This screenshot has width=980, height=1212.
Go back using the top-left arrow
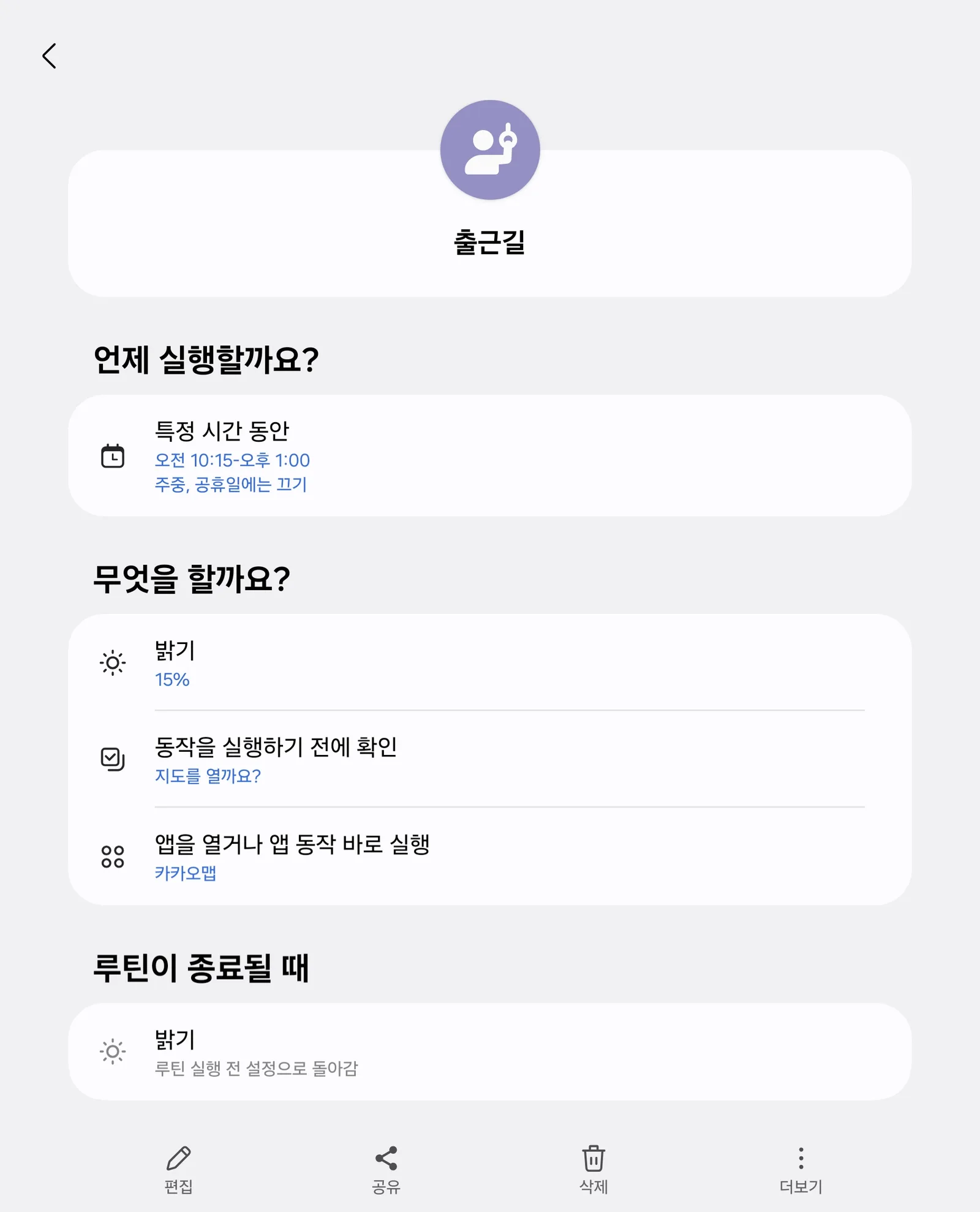pos(50,56)
